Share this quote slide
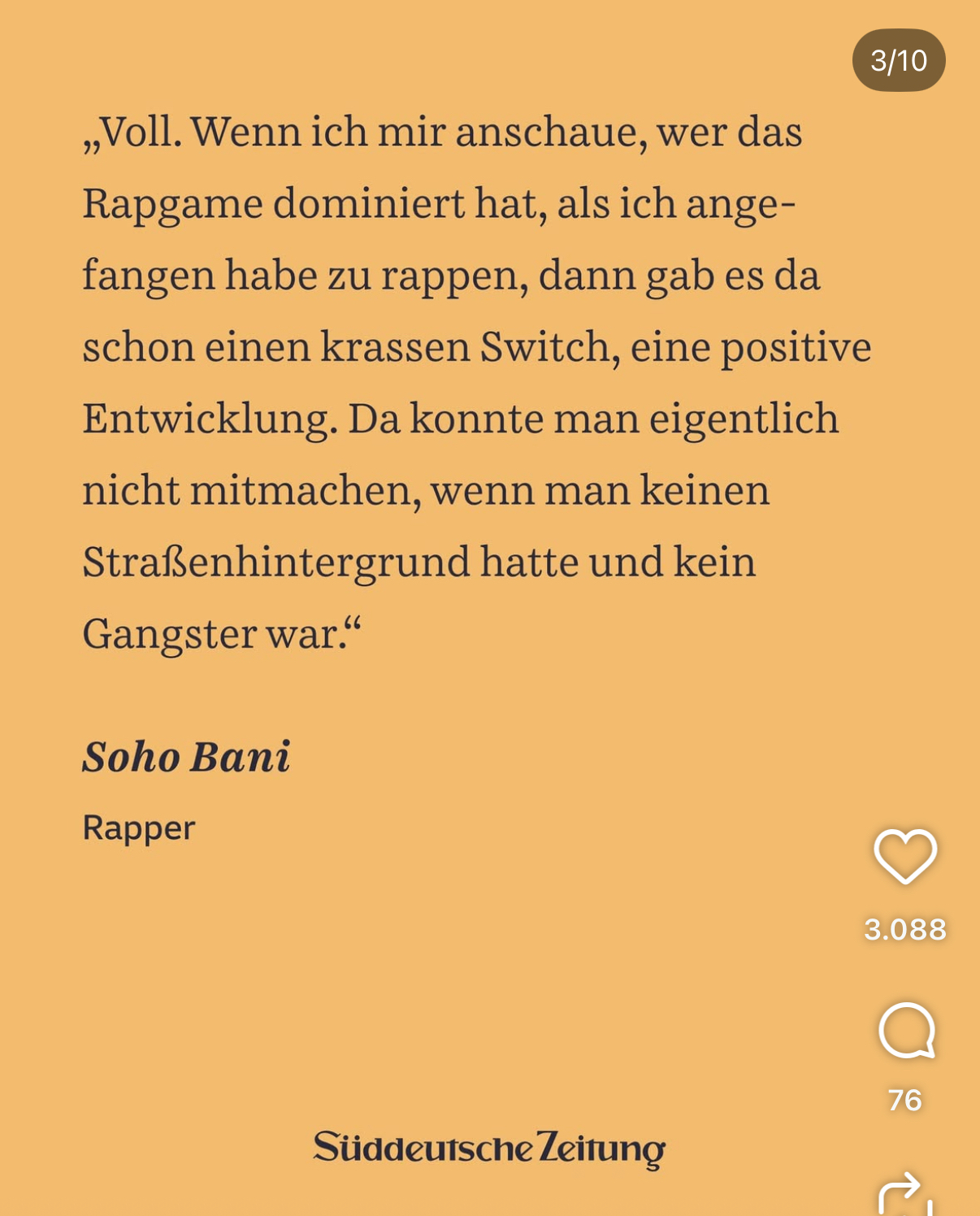Image resolution: width=980 pixels, height=1216 pixels. tap(904, 1195)
